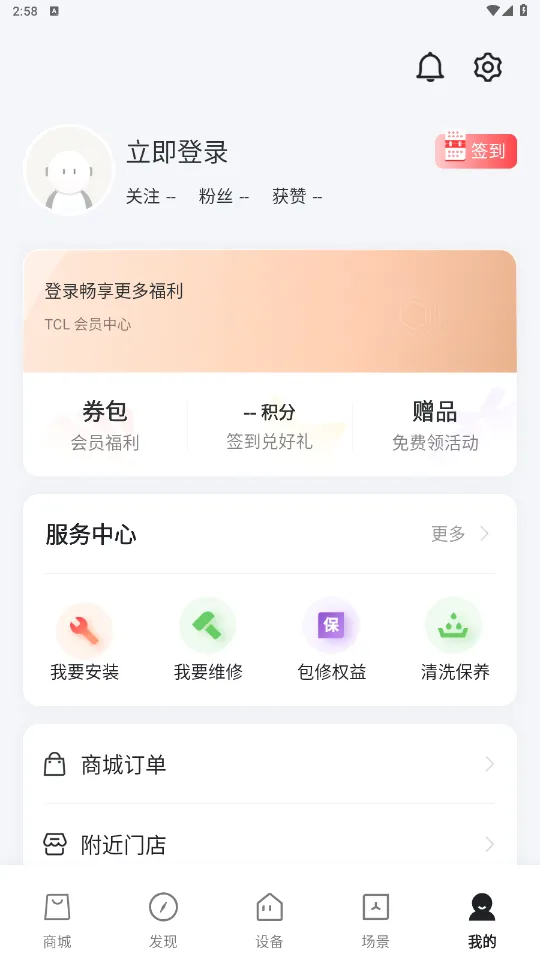
Task: Tap 立即登录 to log in
Action: pos(177,152)
